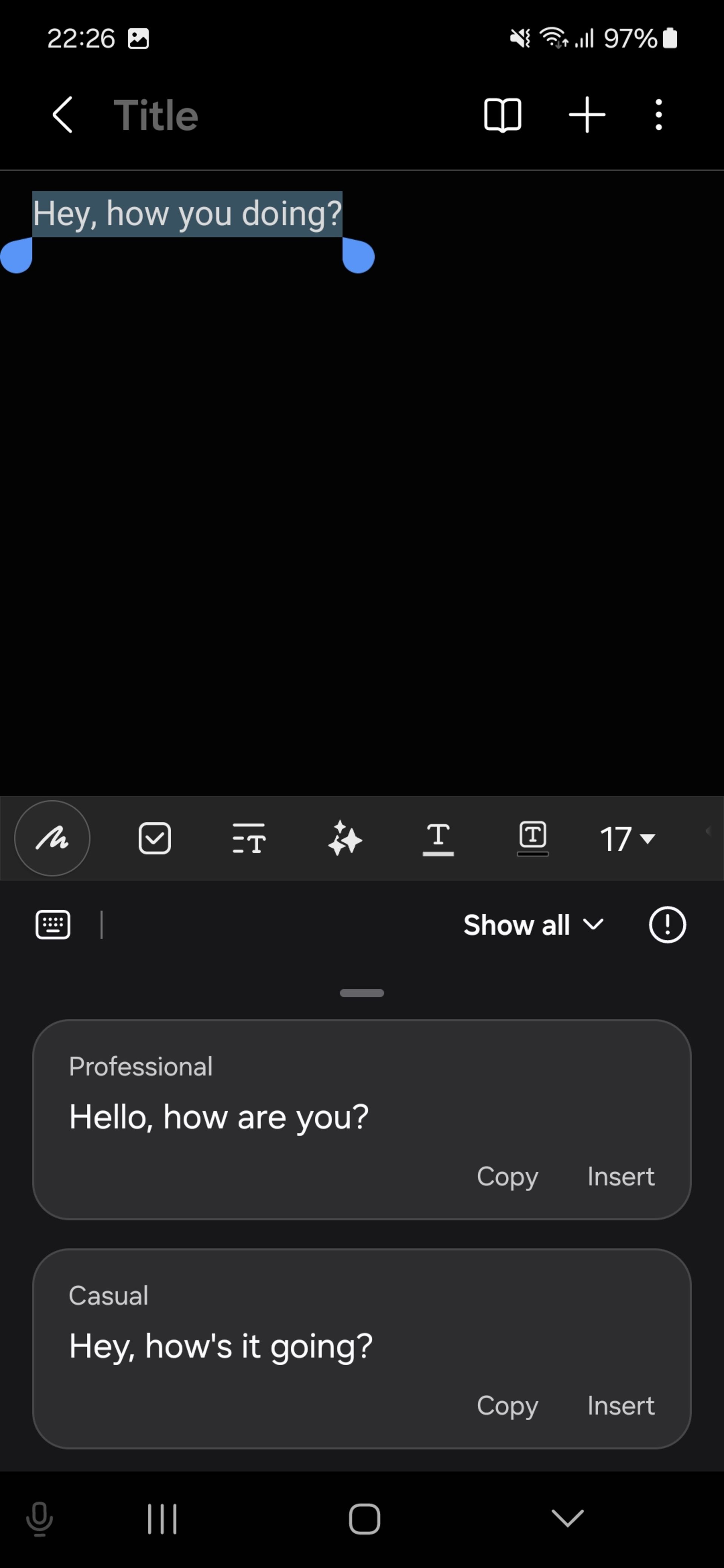
Task: Switch to handwriting pen mode
Action: [x=52, y=838]
